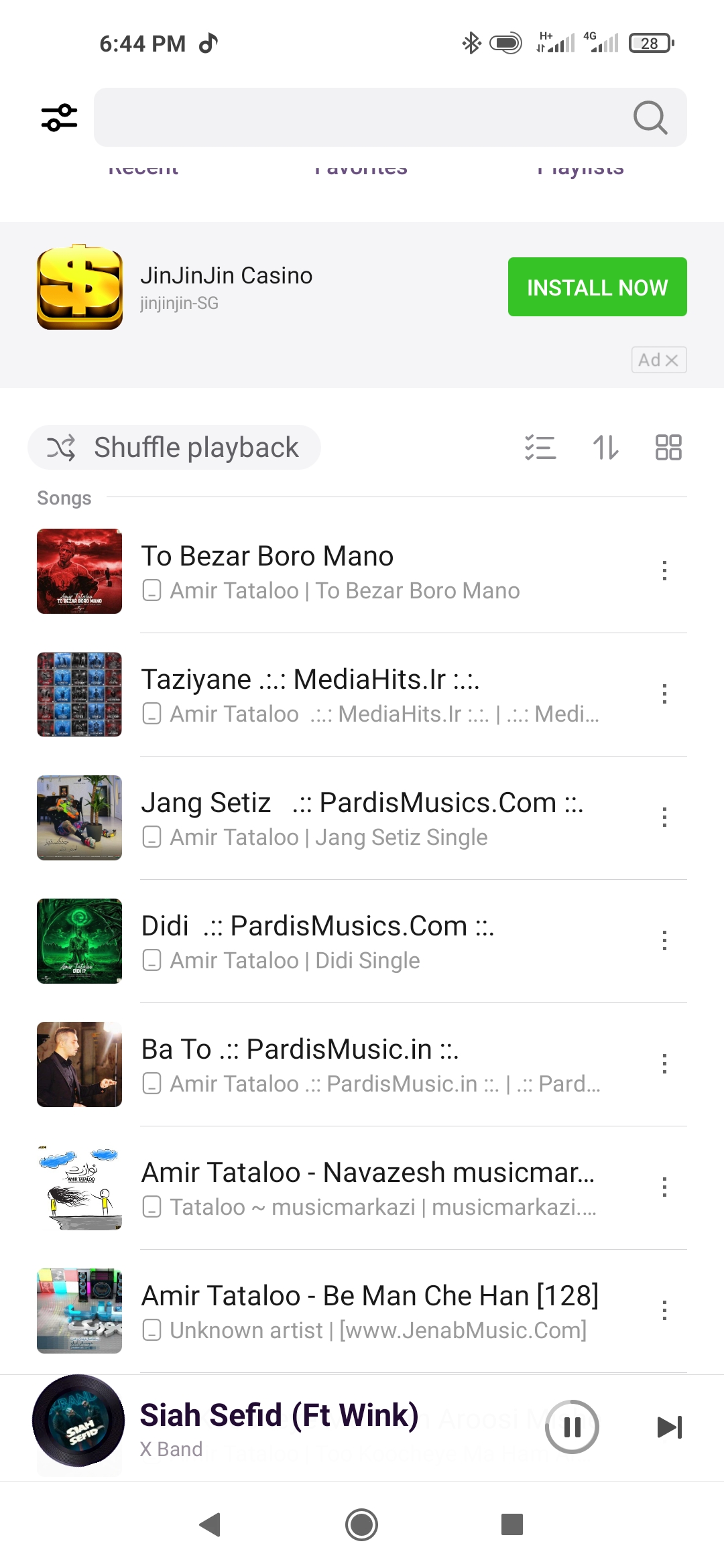Play Didi by Amir Tataloo

(335, 941)
